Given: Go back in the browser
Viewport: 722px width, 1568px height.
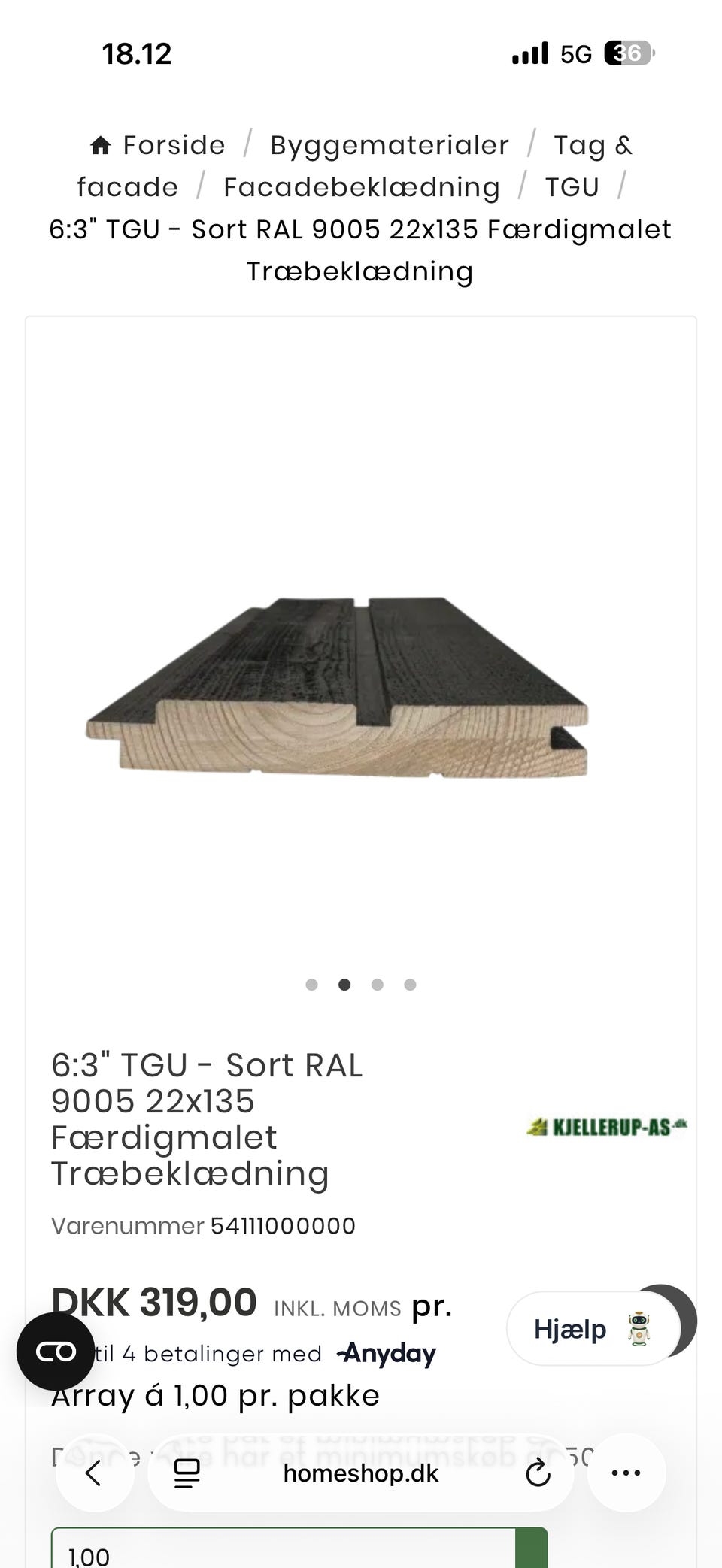Looking at the screenshot, I should coord(94,1473).
